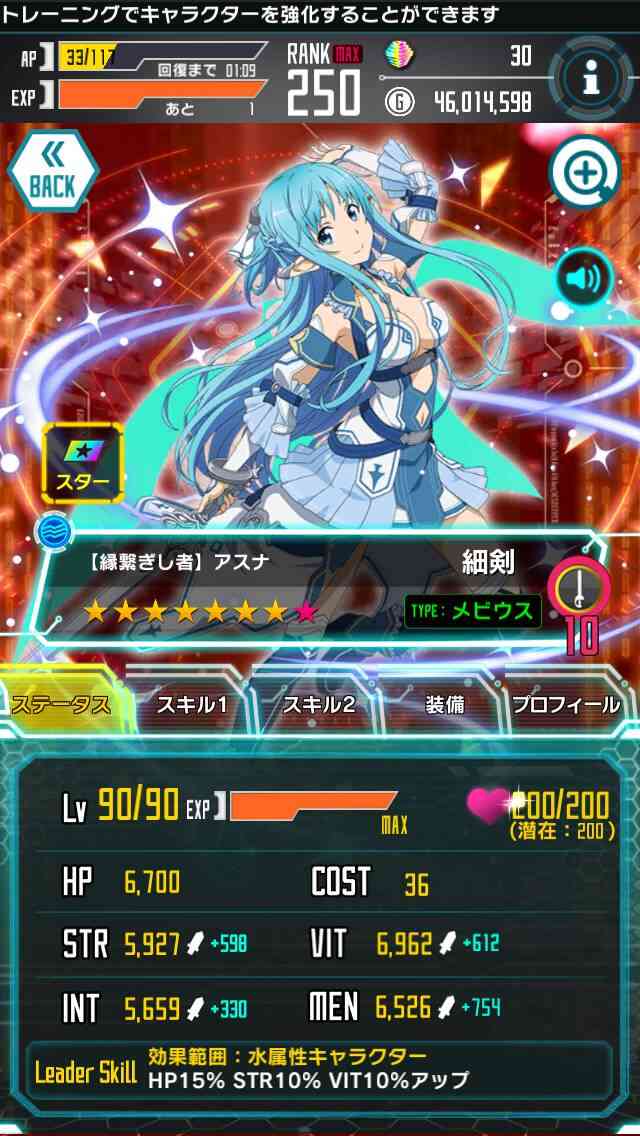Play the character voice

click(585, 279)
